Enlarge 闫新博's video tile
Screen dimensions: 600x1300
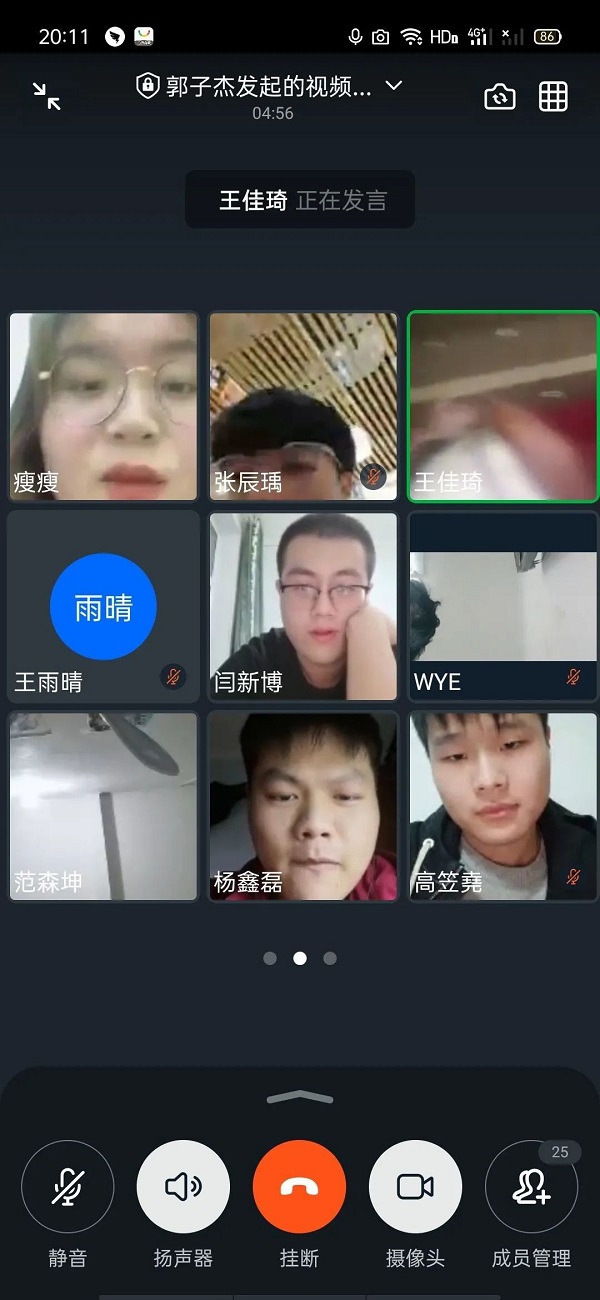pos(303,606)
